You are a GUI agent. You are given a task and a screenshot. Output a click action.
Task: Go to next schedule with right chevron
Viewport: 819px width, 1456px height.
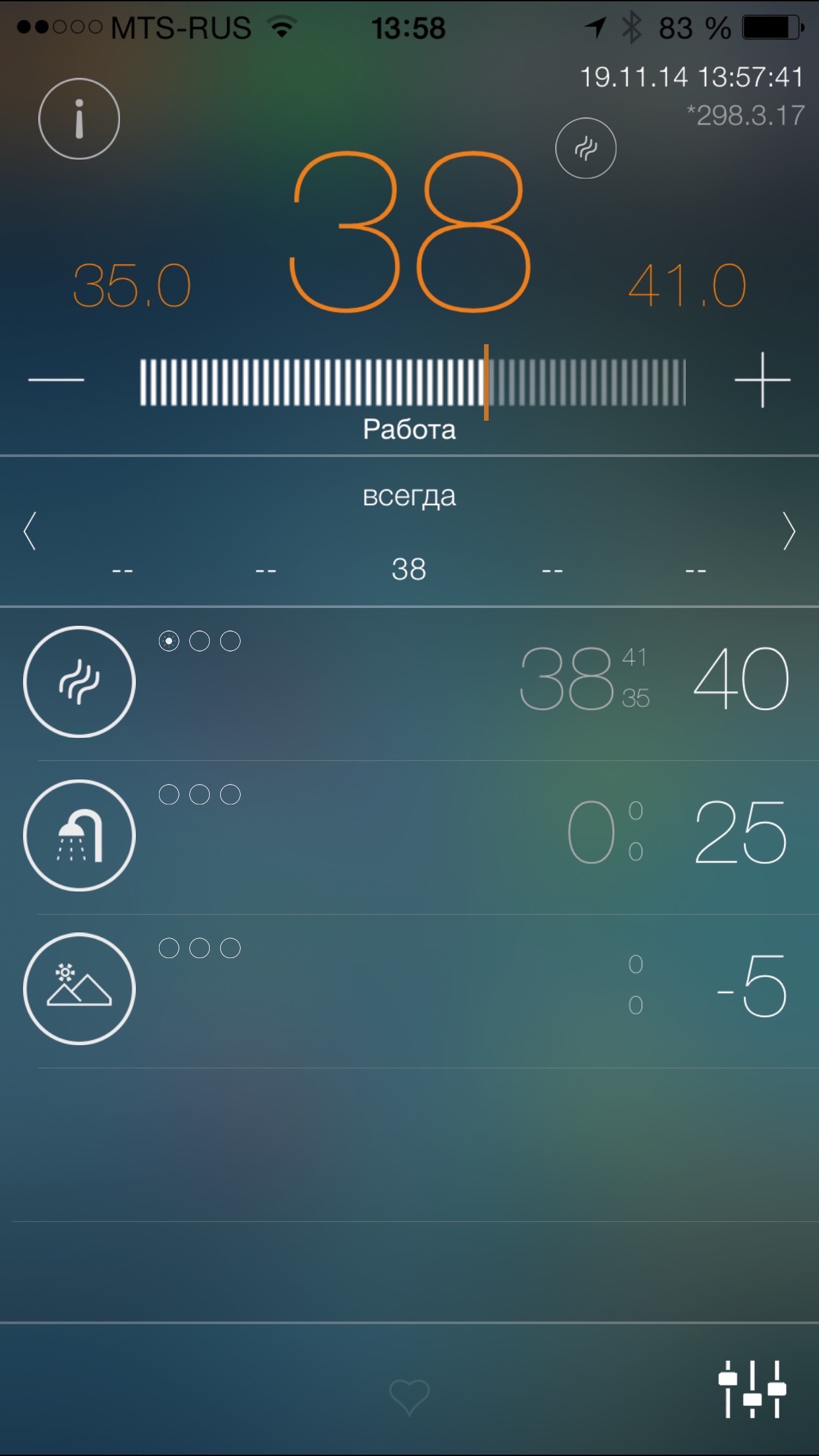(x=789, y=531)
